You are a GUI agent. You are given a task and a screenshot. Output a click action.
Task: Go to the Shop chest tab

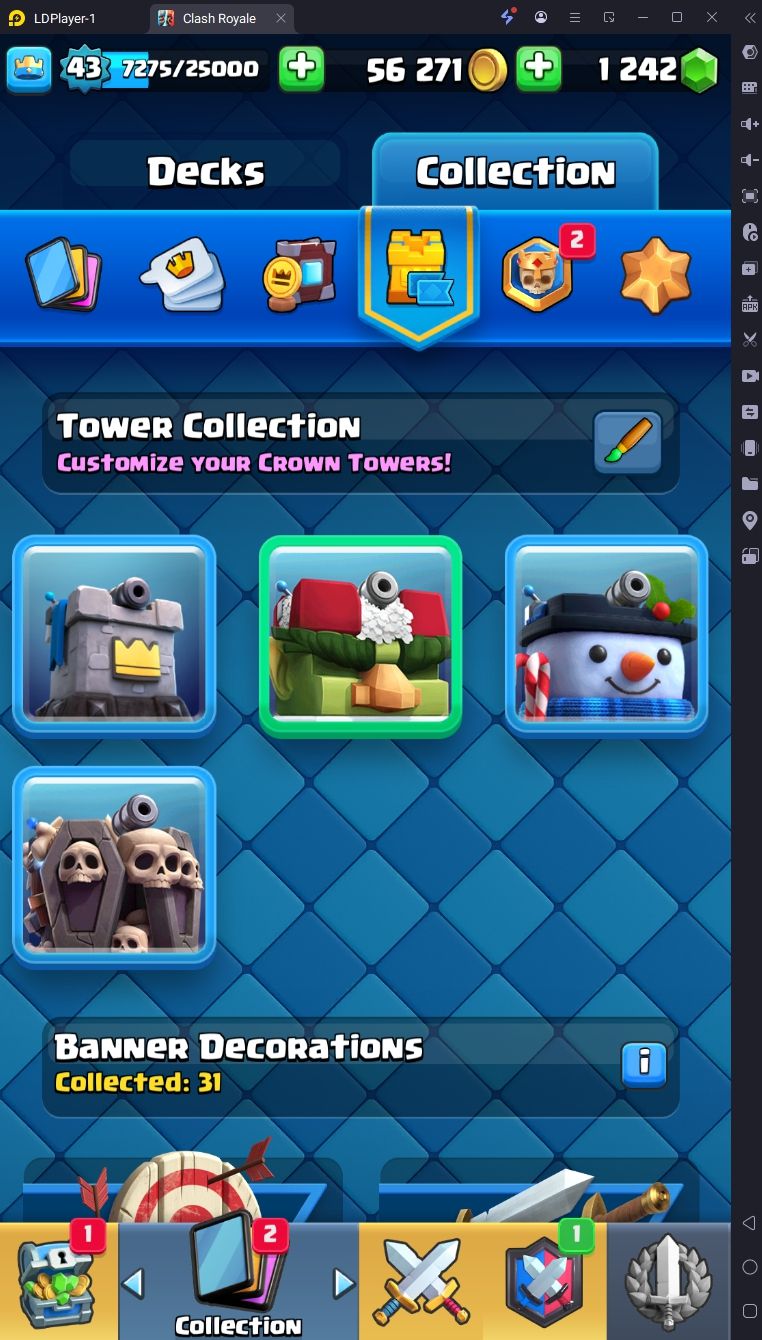coord(58,1282)
